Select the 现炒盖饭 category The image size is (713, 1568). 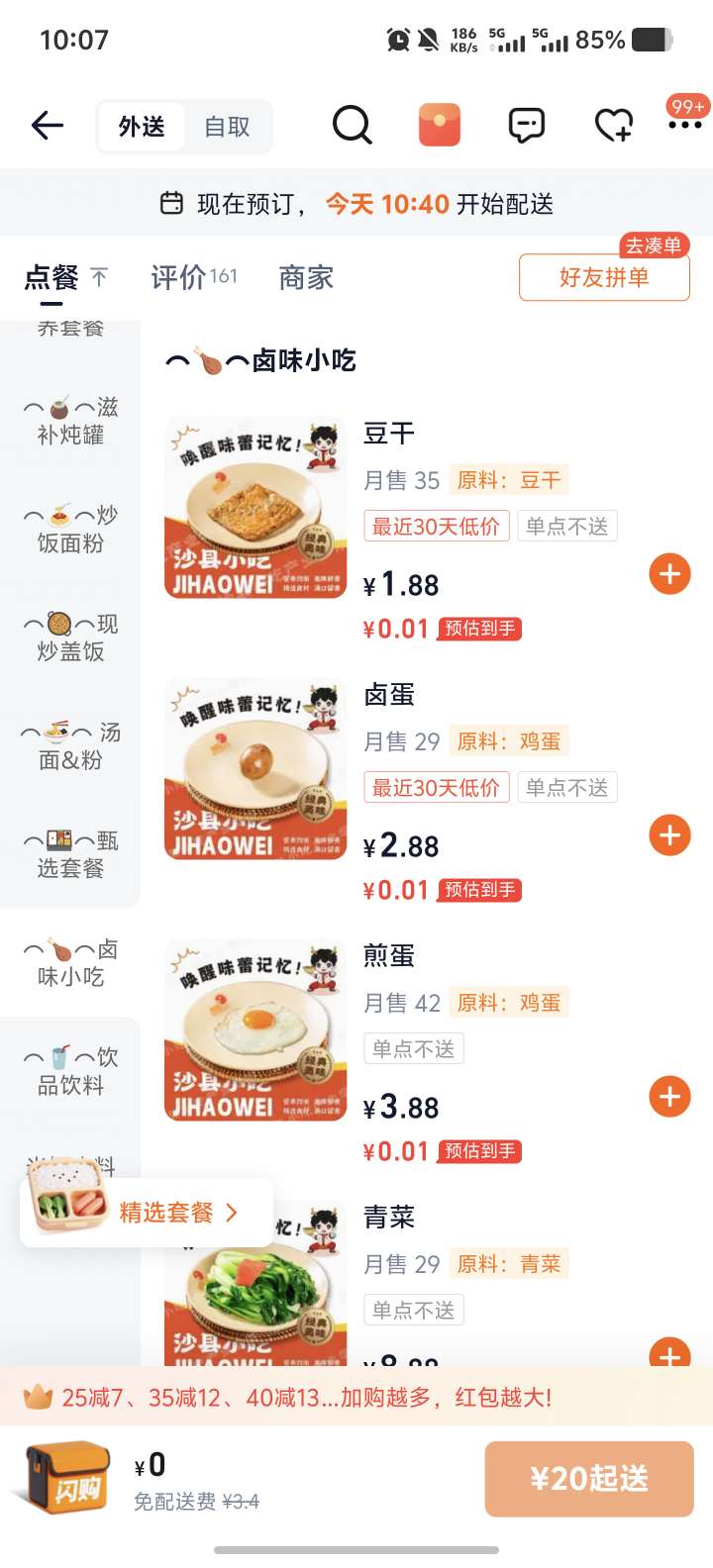pyautogui.click(x=70, y=637)
